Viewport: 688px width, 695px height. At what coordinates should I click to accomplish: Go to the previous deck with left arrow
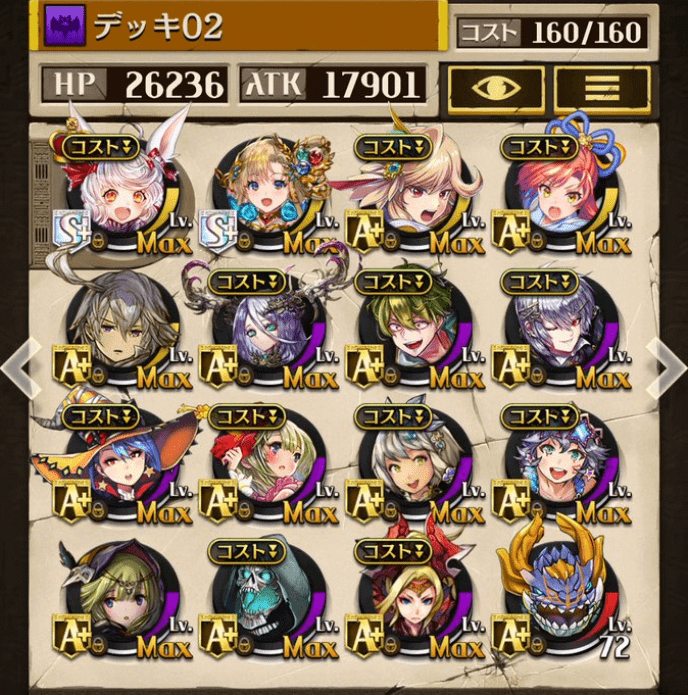[20, 368]
